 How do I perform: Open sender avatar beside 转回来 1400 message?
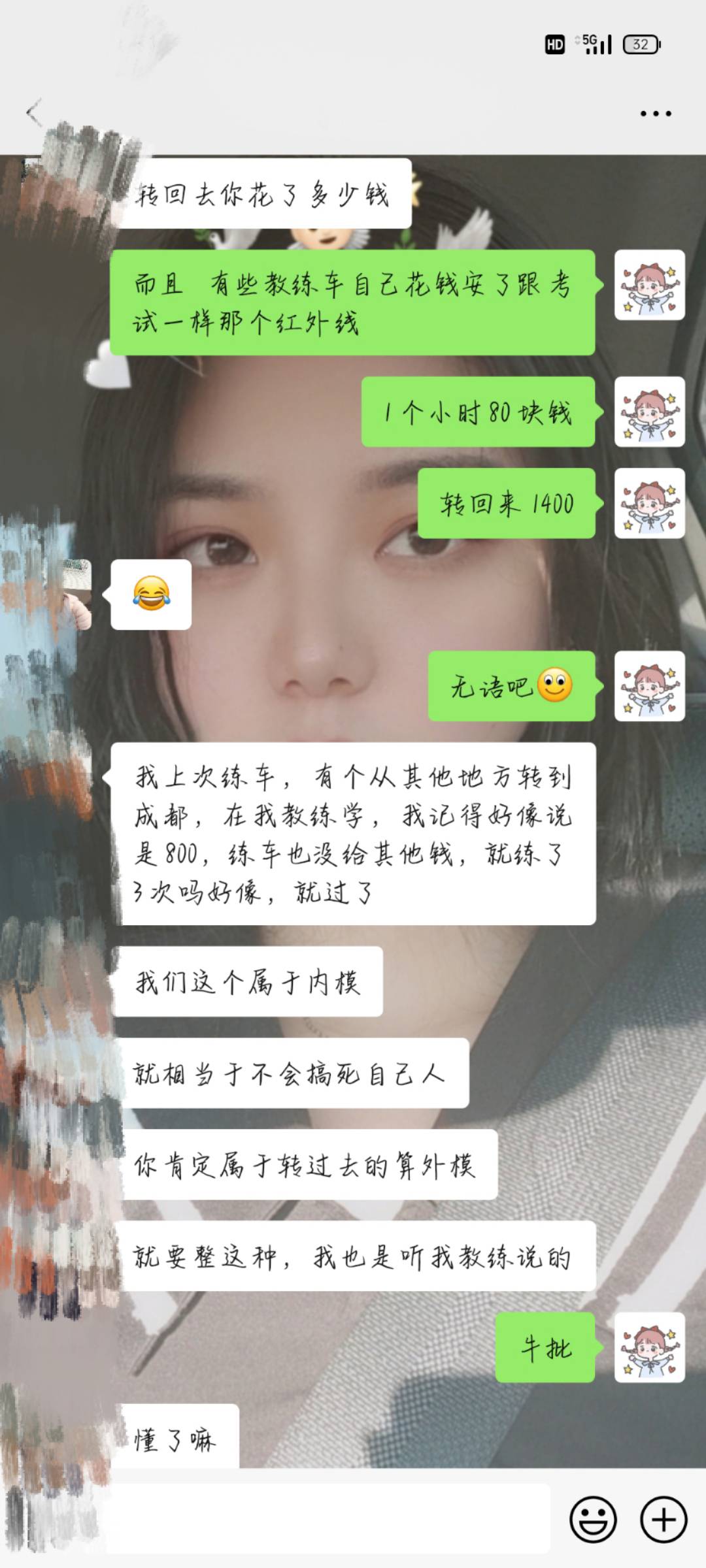[649, 503]
